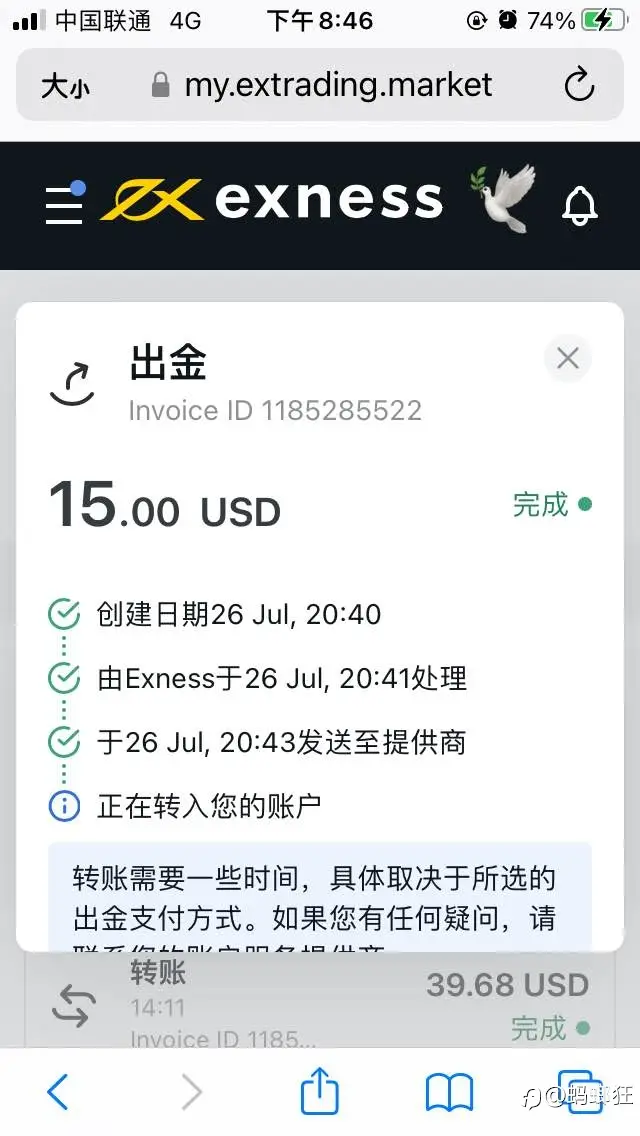Viewport: 640px width, 1136px height.
Task: Go back in Safari
Action: 58,1091
